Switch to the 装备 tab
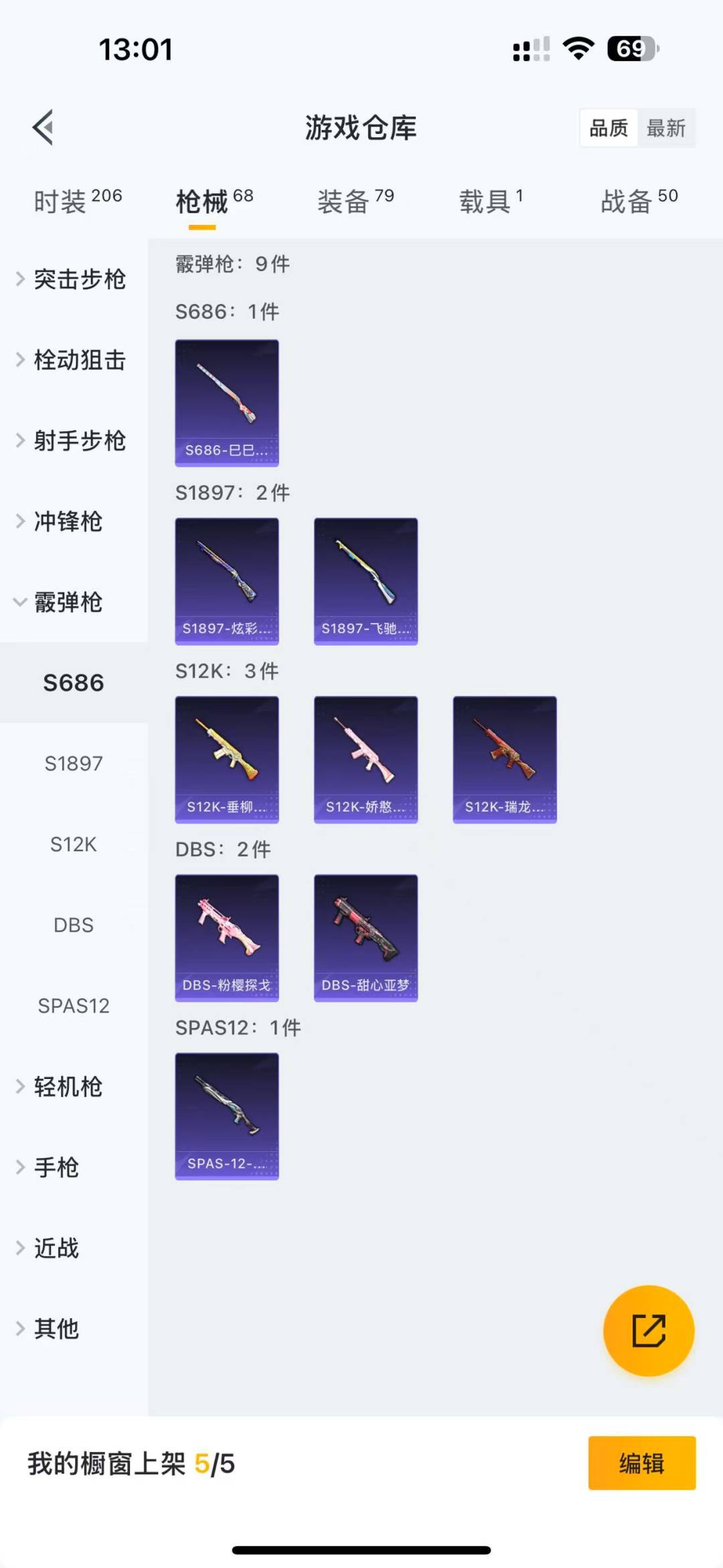The image size is (723, 1568). (x=355, y=201)
